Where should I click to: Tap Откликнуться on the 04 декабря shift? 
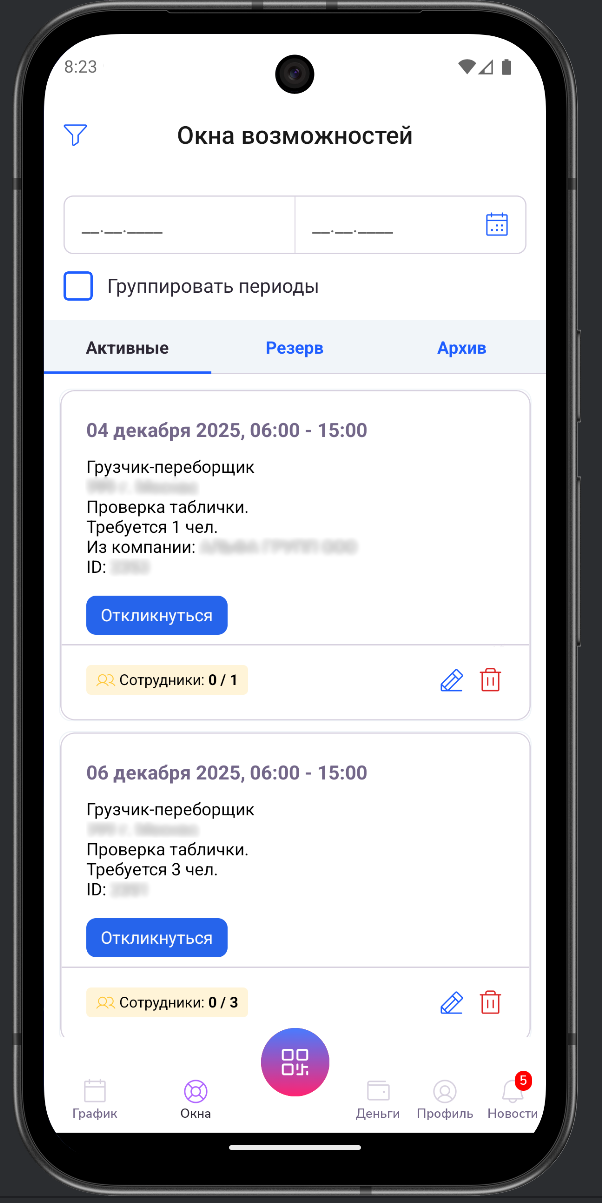point(157,615)
